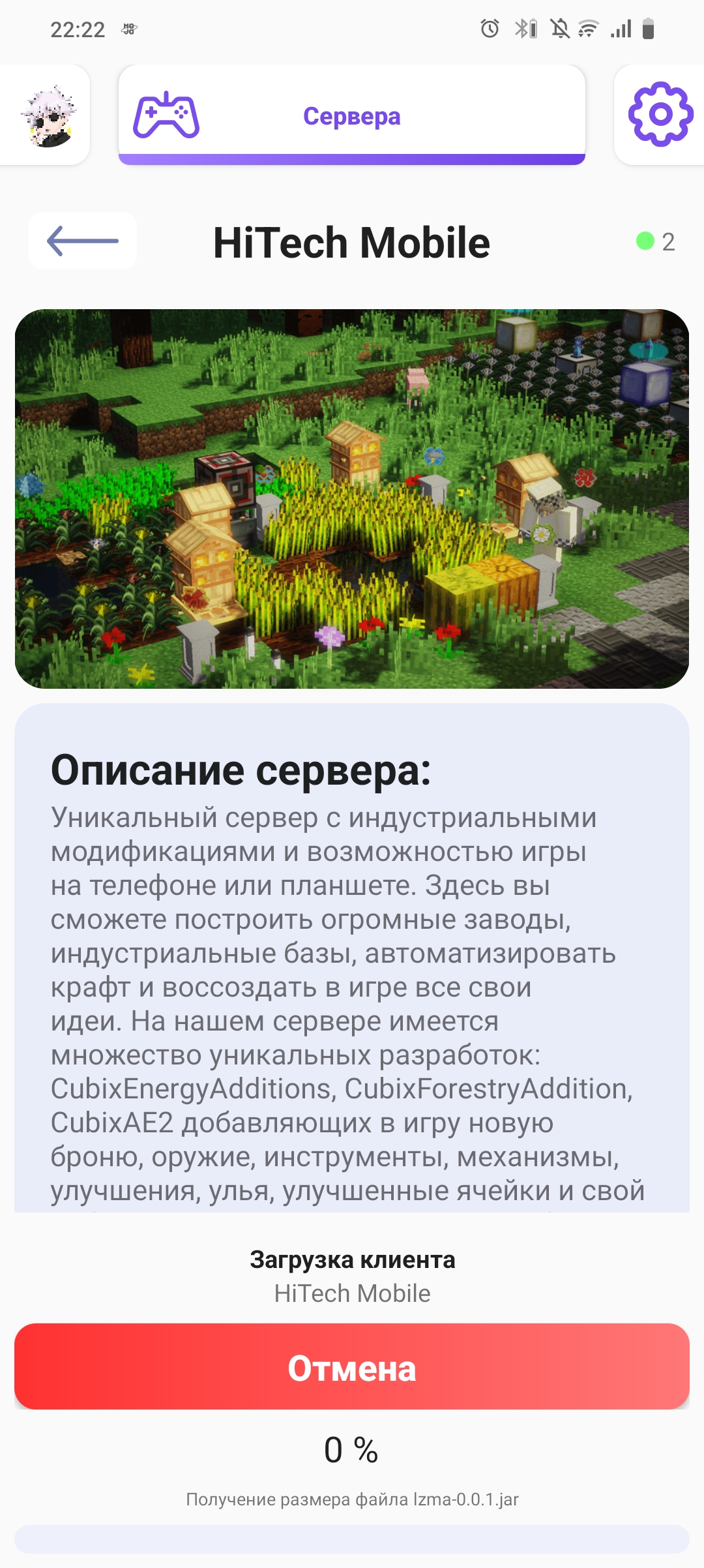Screen dimensions: 704x1568
Task: Go back using the arrow button
Action: pos(83,241)
